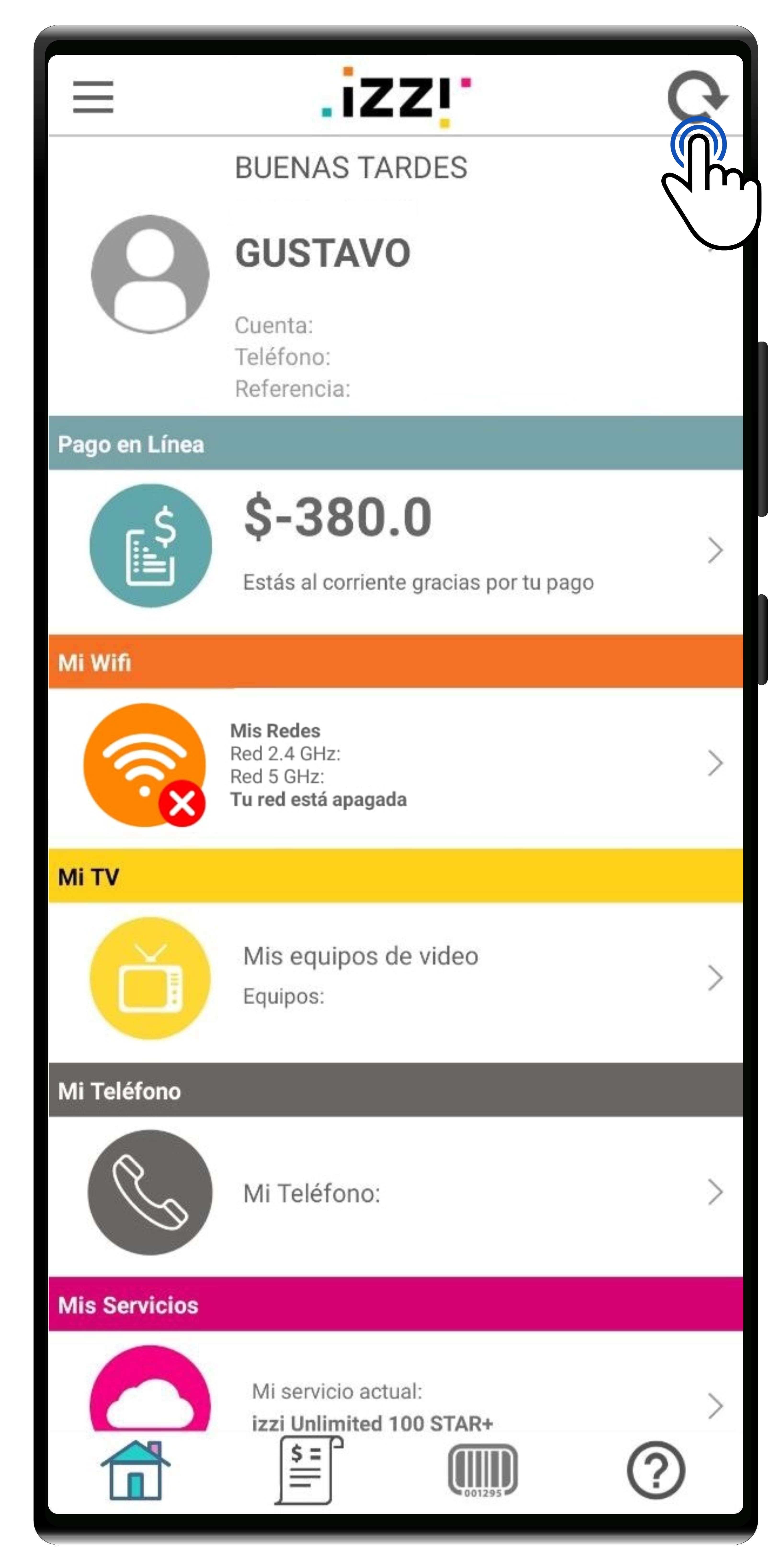This screenshot has width=784, height=1565.
Task: View Mis equipos de video
Action: pos(395,977)
